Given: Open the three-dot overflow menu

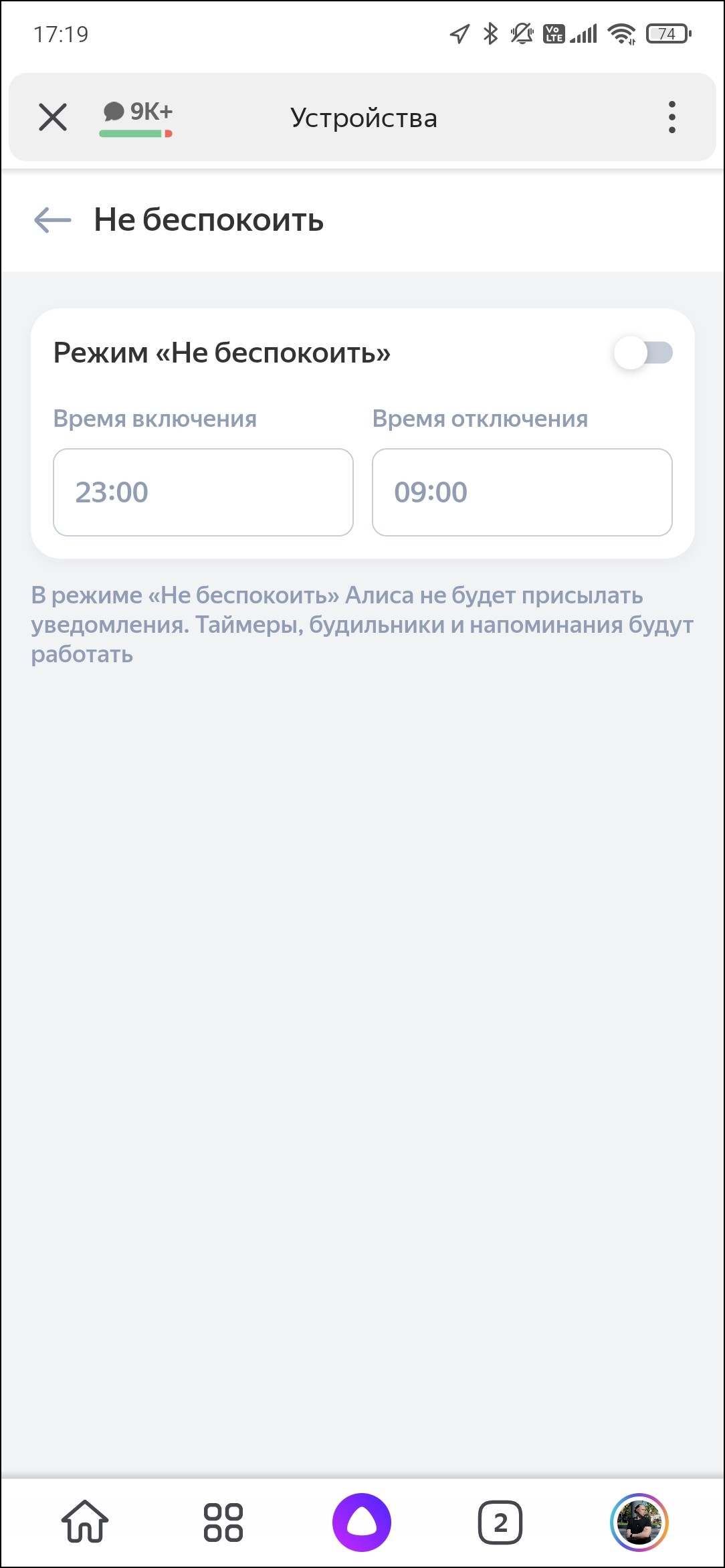Looking at the screenshot, I should point(671,117).
